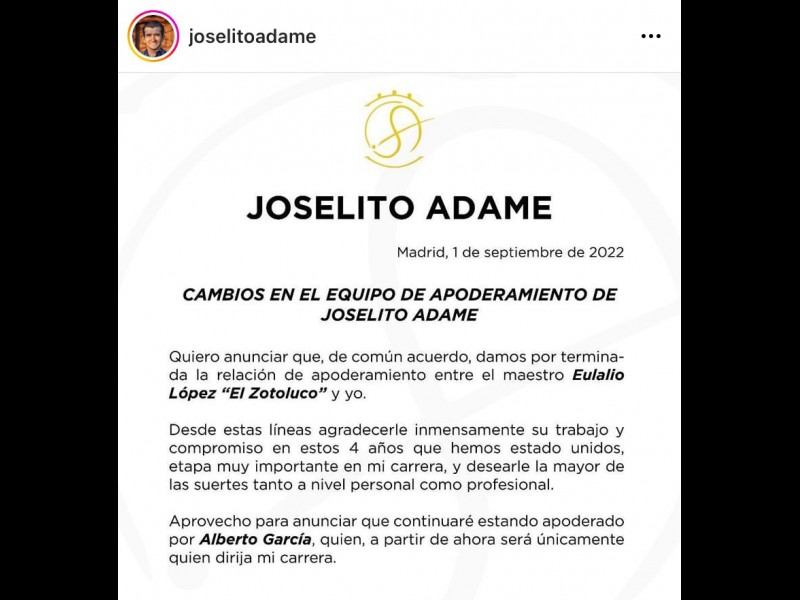Viewport: 800px width, 600px height.
Task: Open the post's three-dot options menu
Action: pos(650,37)
